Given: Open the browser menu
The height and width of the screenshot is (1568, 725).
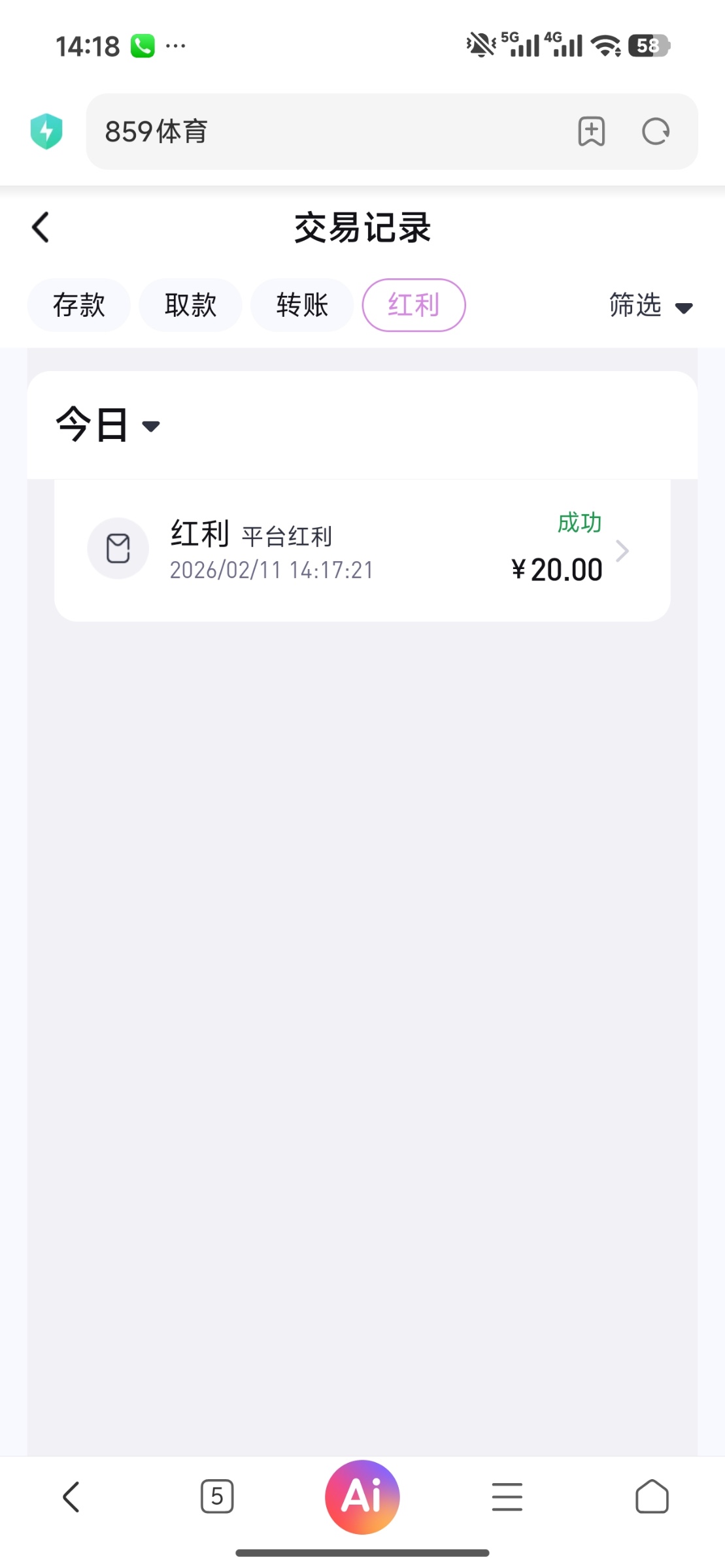Looking at the screenshot, I should pyautogui.click(x=507, y=1497).
